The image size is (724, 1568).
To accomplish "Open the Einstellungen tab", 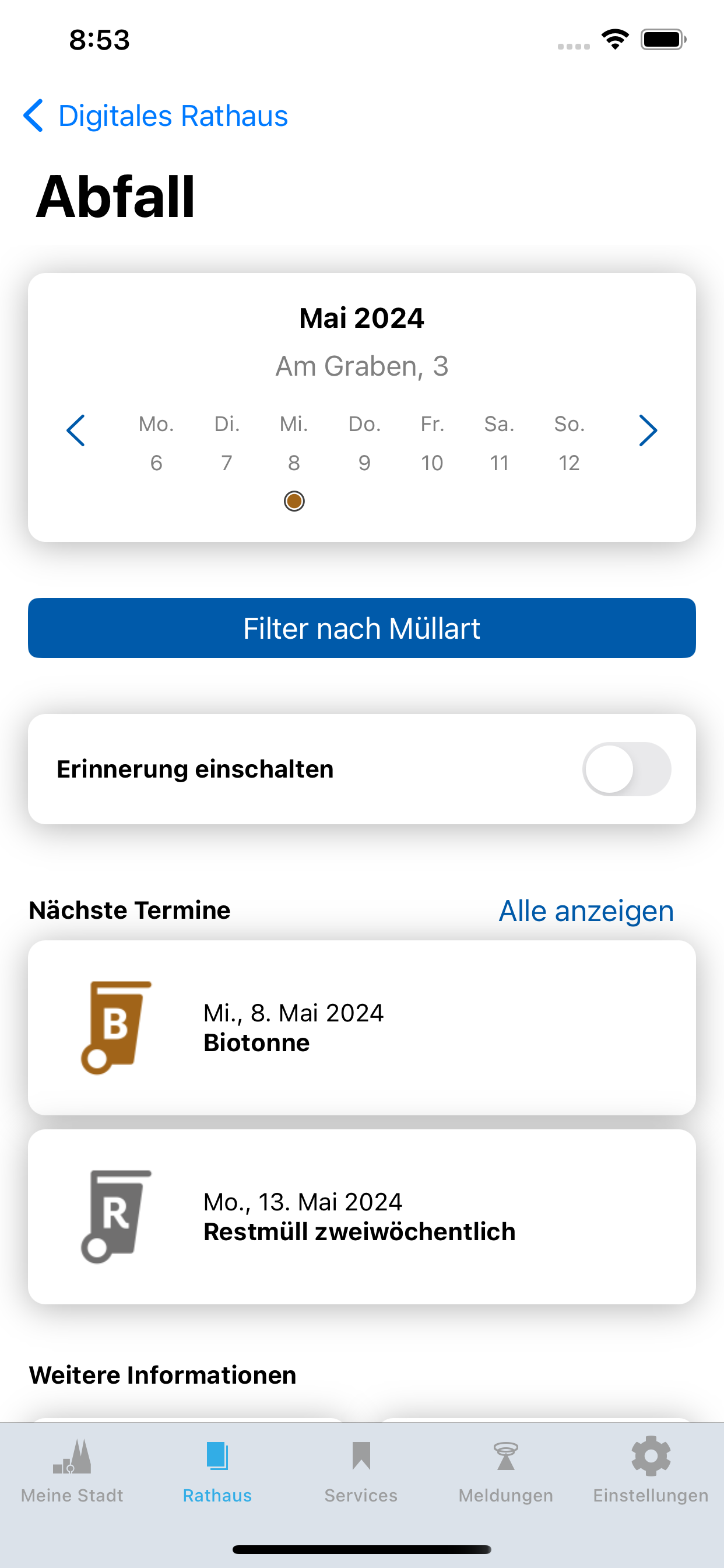I will pos(651,1471).
